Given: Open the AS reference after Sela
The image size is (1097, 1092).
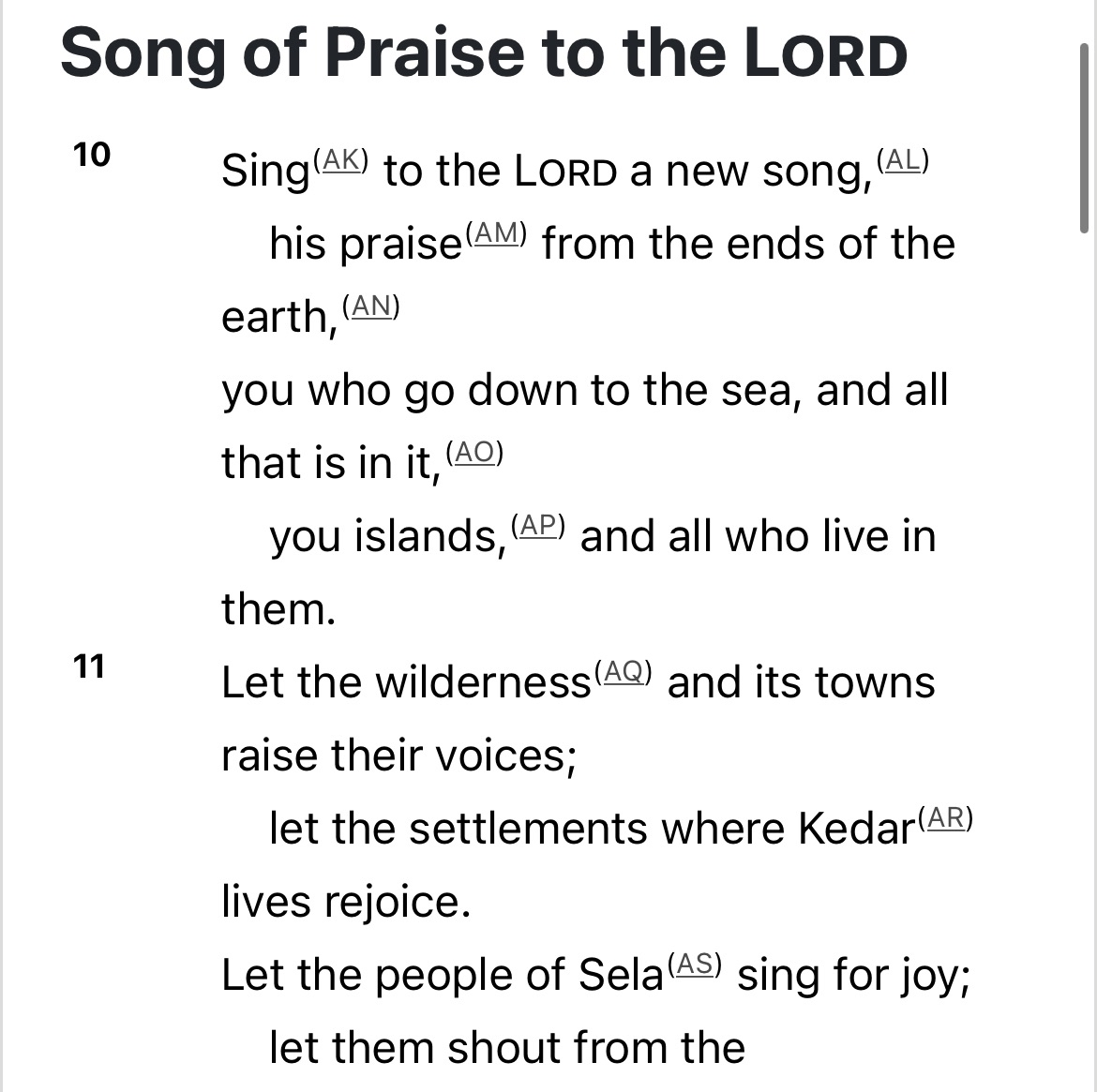Looking at the screenshot, I should coord(695,965).
